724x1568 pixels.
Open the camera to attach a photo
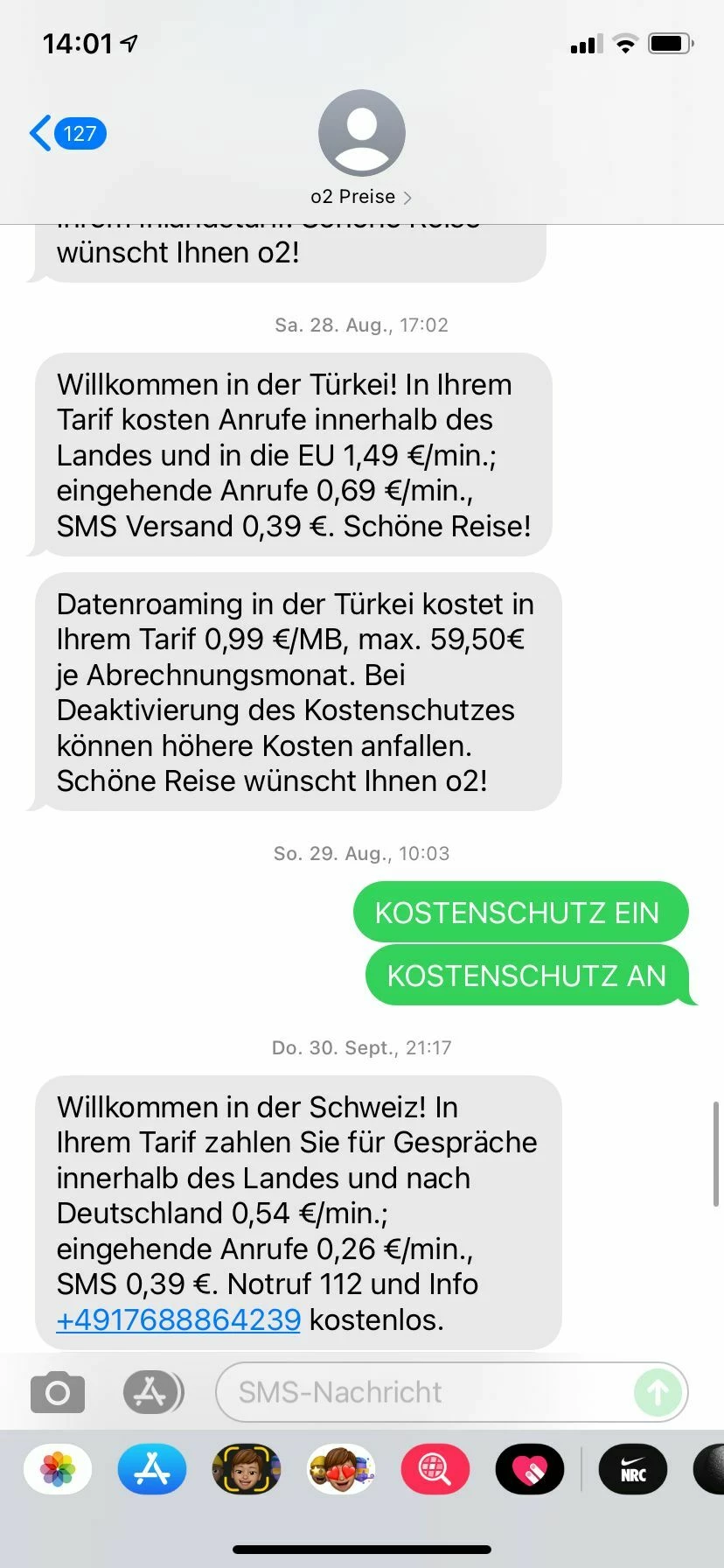click(58, 1391)
